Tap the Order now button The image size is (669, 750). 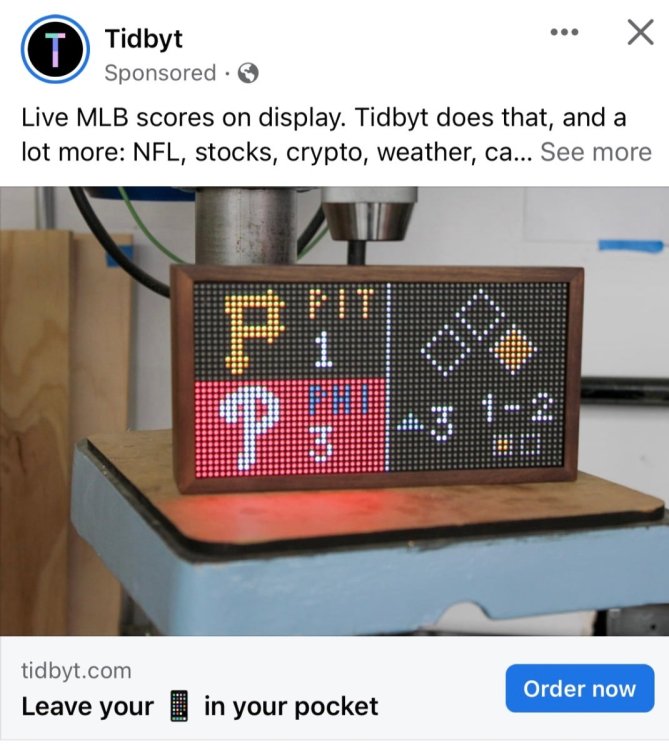click(580, 689)
